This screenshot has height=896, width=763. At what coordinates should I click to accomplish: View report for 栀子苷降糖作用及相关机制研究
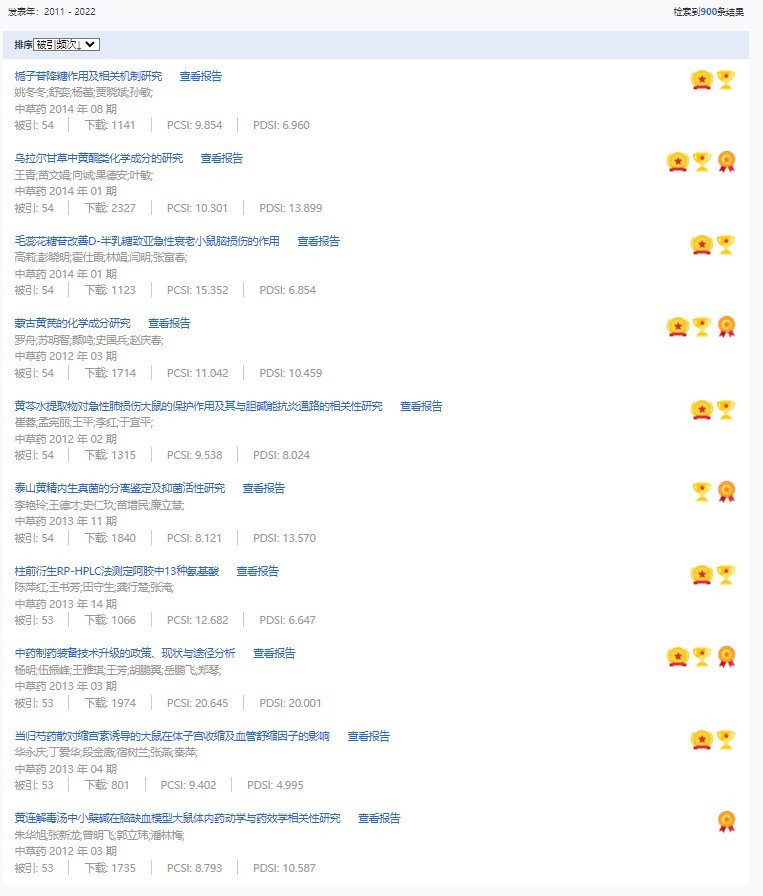(201, 76)
